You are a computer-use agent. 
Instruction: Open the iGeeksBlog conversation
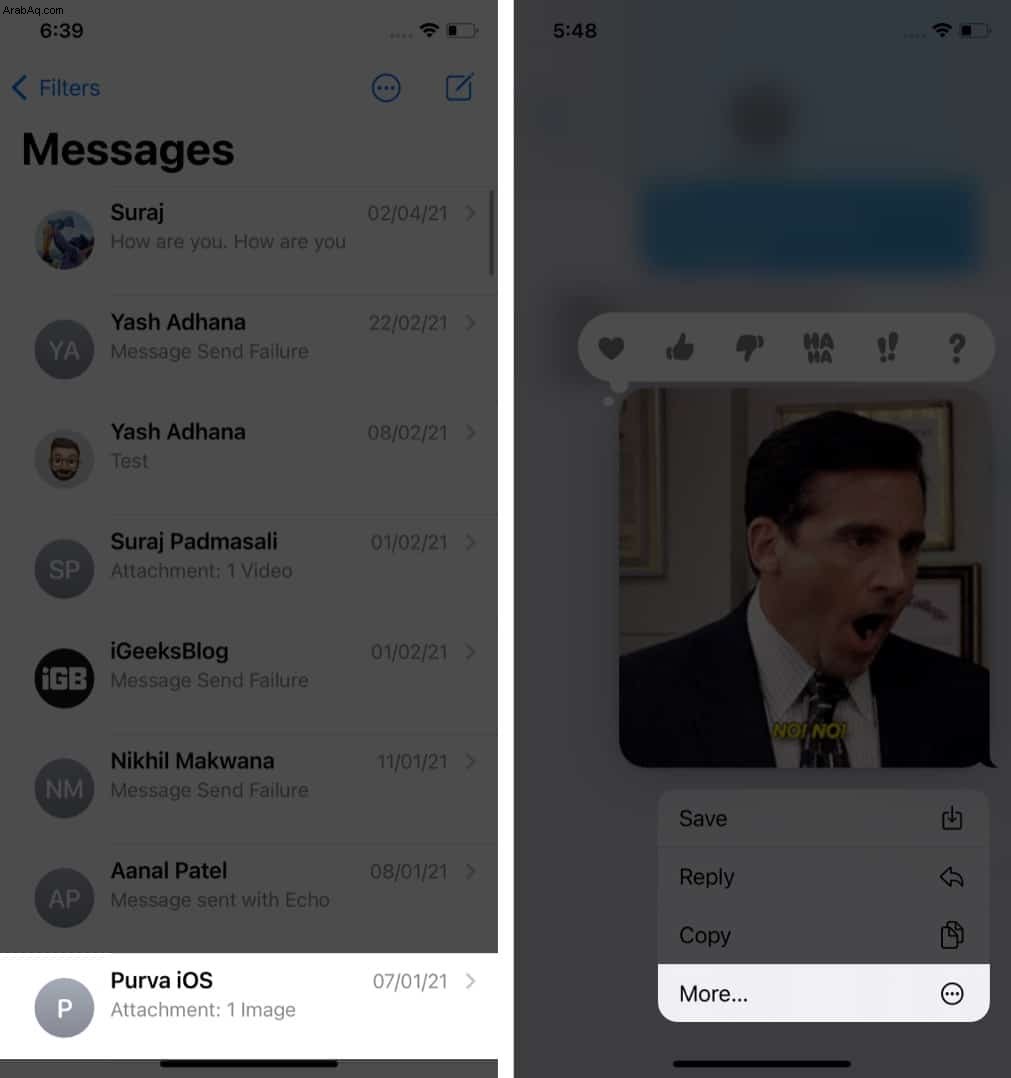pos(250,666)
